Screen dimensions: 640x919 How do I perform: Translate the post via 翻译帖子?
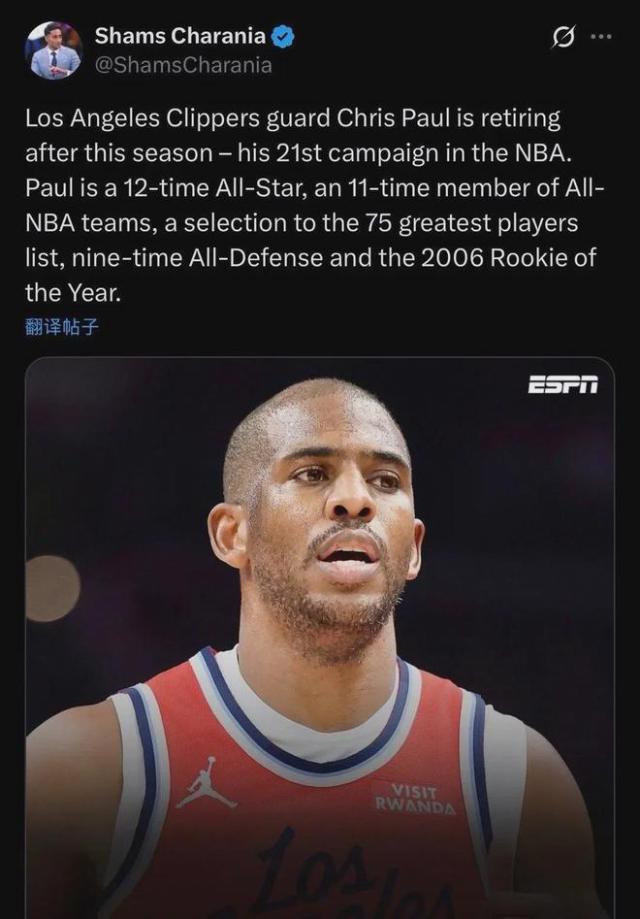click(61, 327)
